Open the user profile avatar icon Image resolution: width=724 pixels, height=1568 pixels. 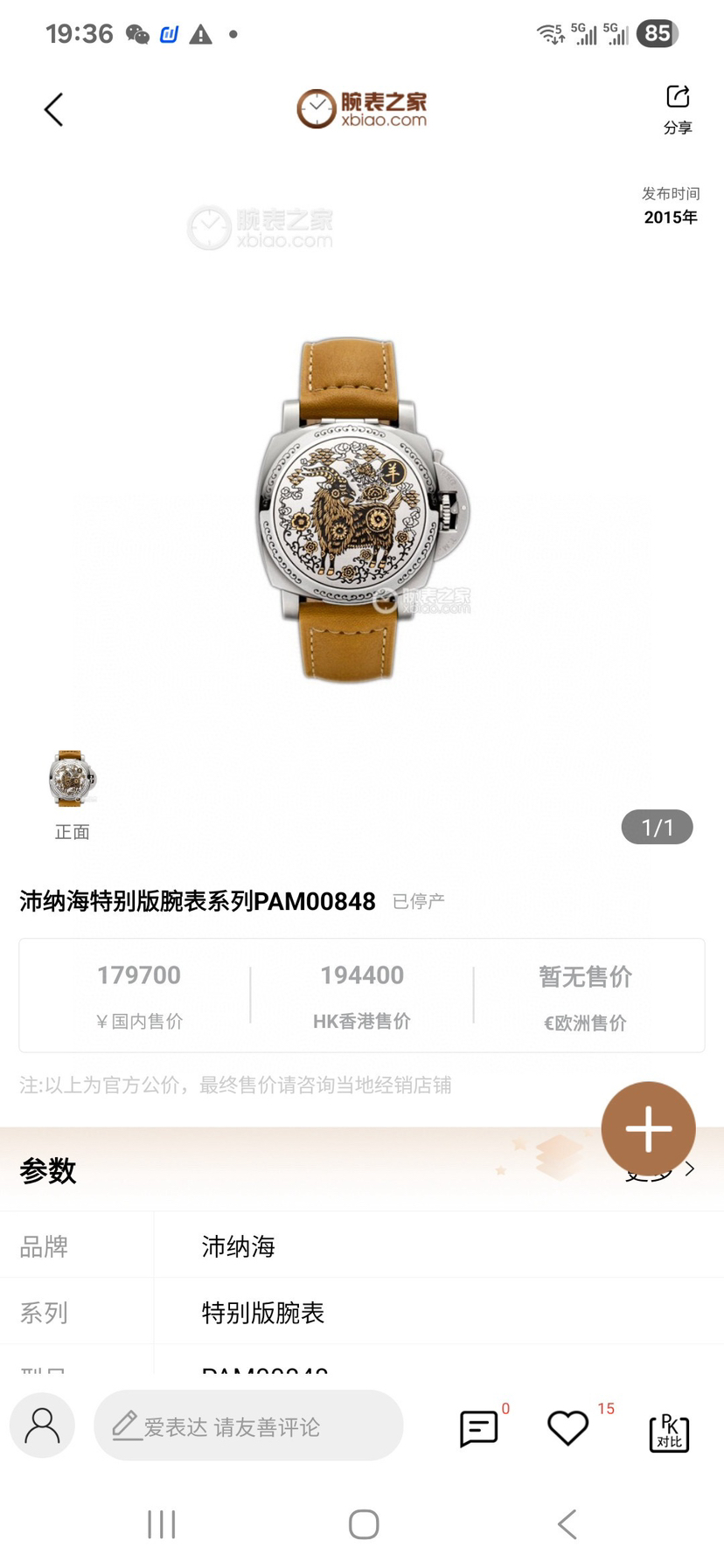(42, 1426)
